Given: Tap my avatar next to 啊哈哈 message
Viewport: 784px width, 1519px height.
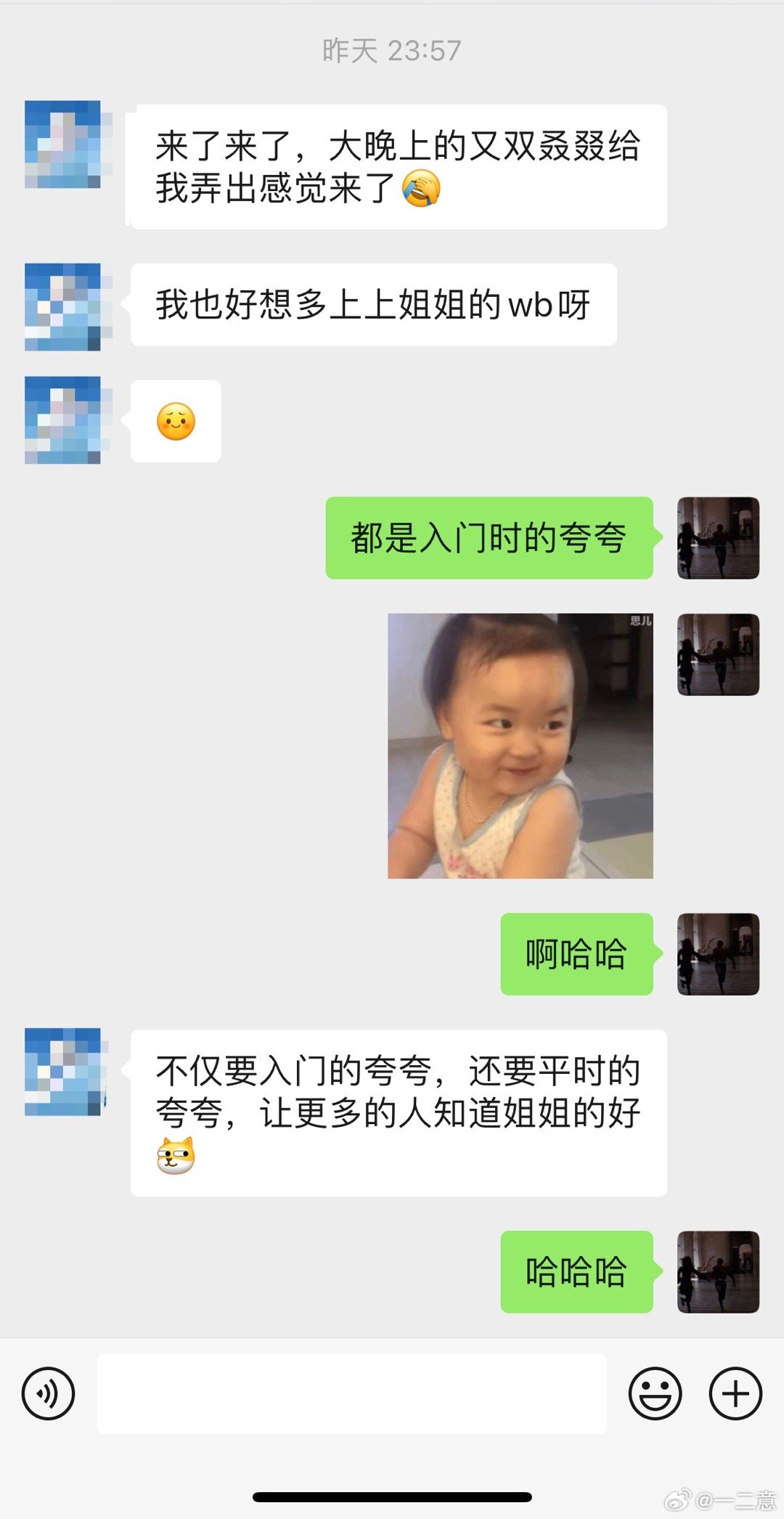Looking at the screenshot, I should click(x=718, y=953).
